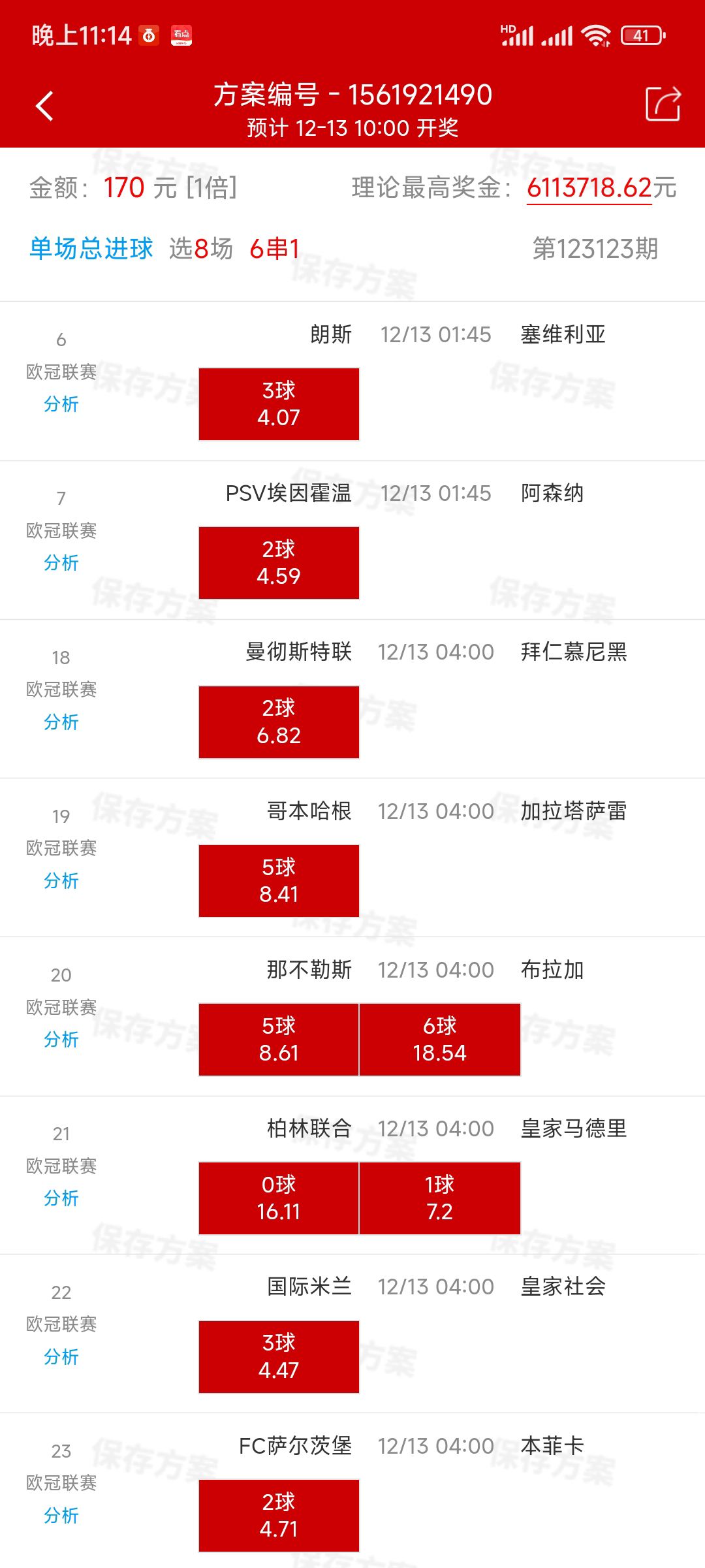
Task: Select the 2球 4.59 option for PSV埃因霍温
Action: tap(279, 563)
